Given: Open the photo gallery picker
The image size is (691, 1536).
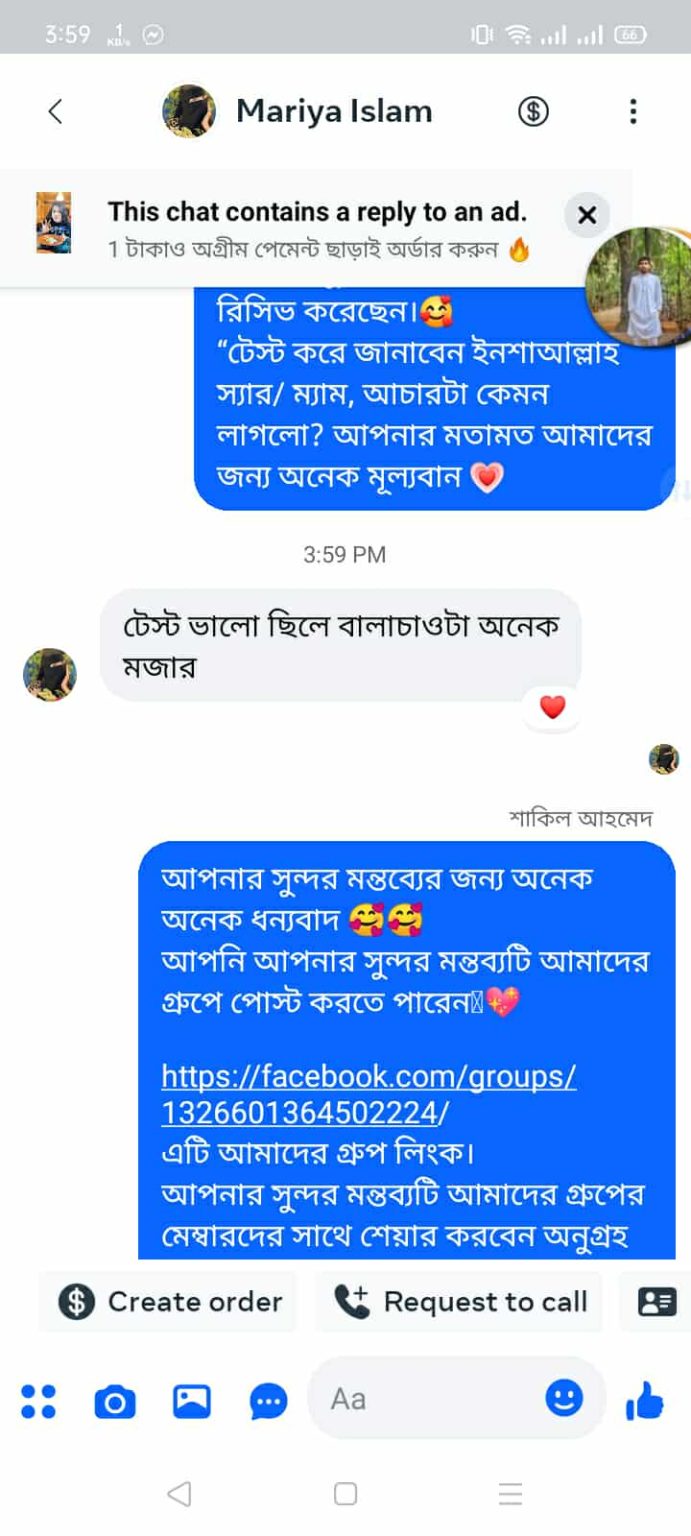Looking at the screenshot, I should (192, 1401).
